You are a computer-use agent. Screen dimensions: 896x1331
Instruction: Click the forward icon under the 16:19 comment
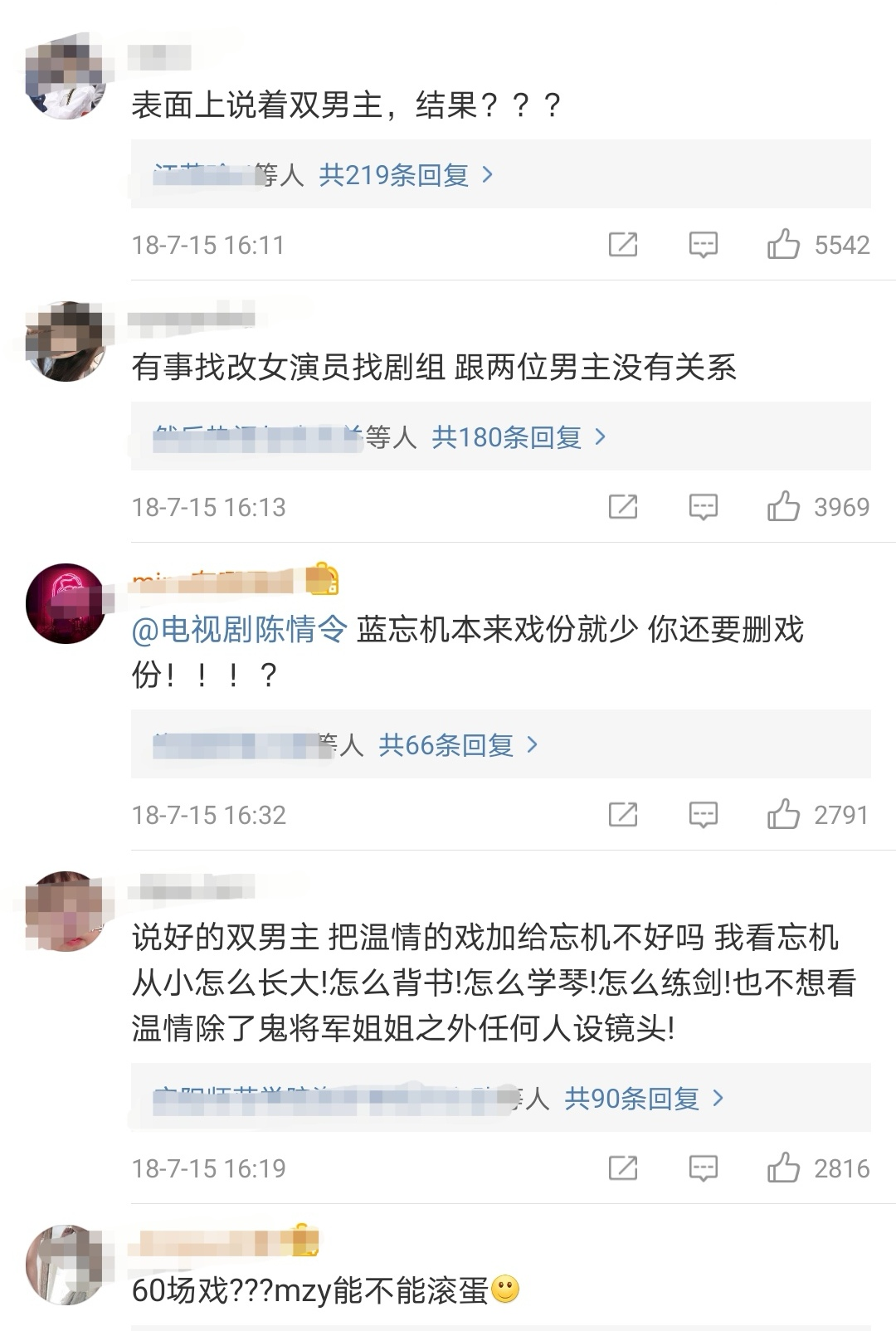(x=625, y=1167)
